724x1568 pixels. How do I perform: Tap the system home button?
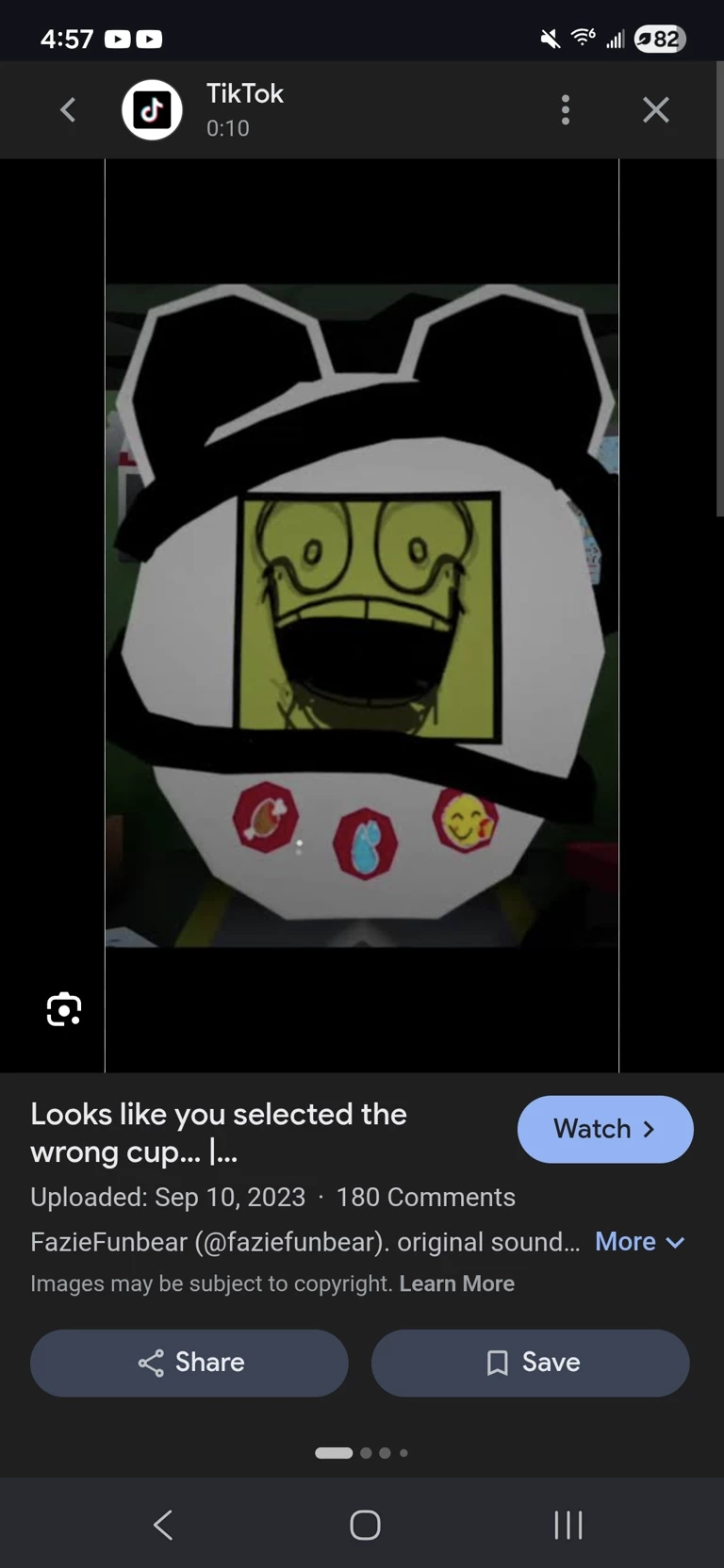point(365,1525)
